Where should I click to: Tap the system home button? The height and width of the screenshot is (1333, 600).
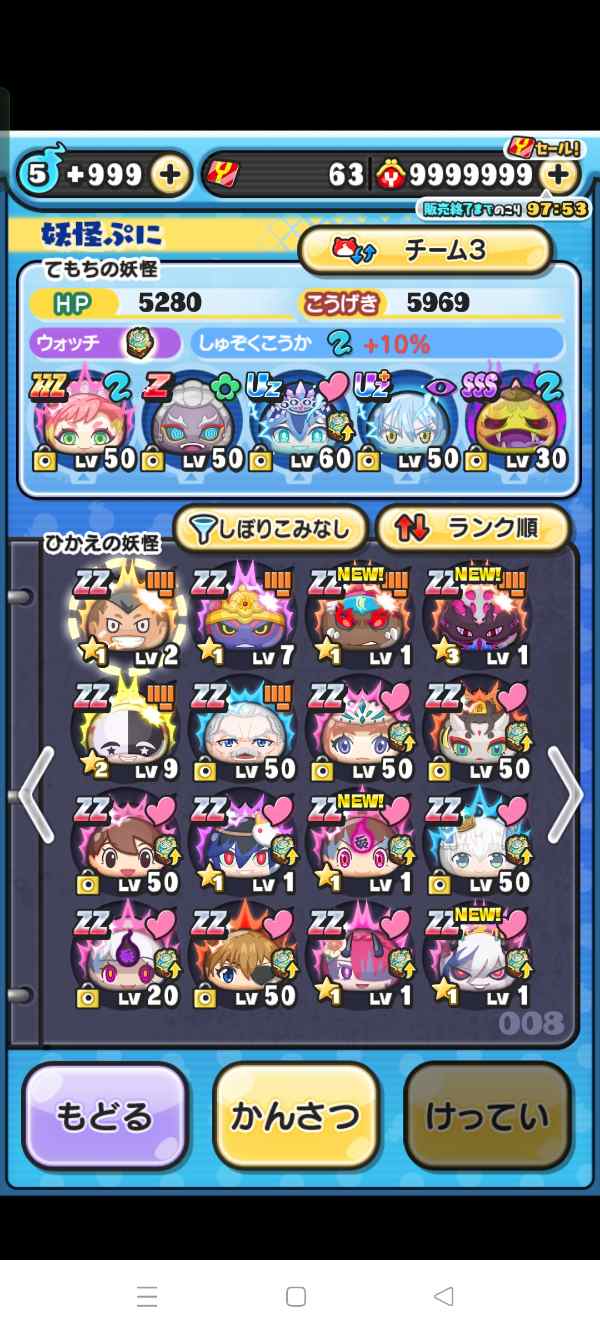296,1297
